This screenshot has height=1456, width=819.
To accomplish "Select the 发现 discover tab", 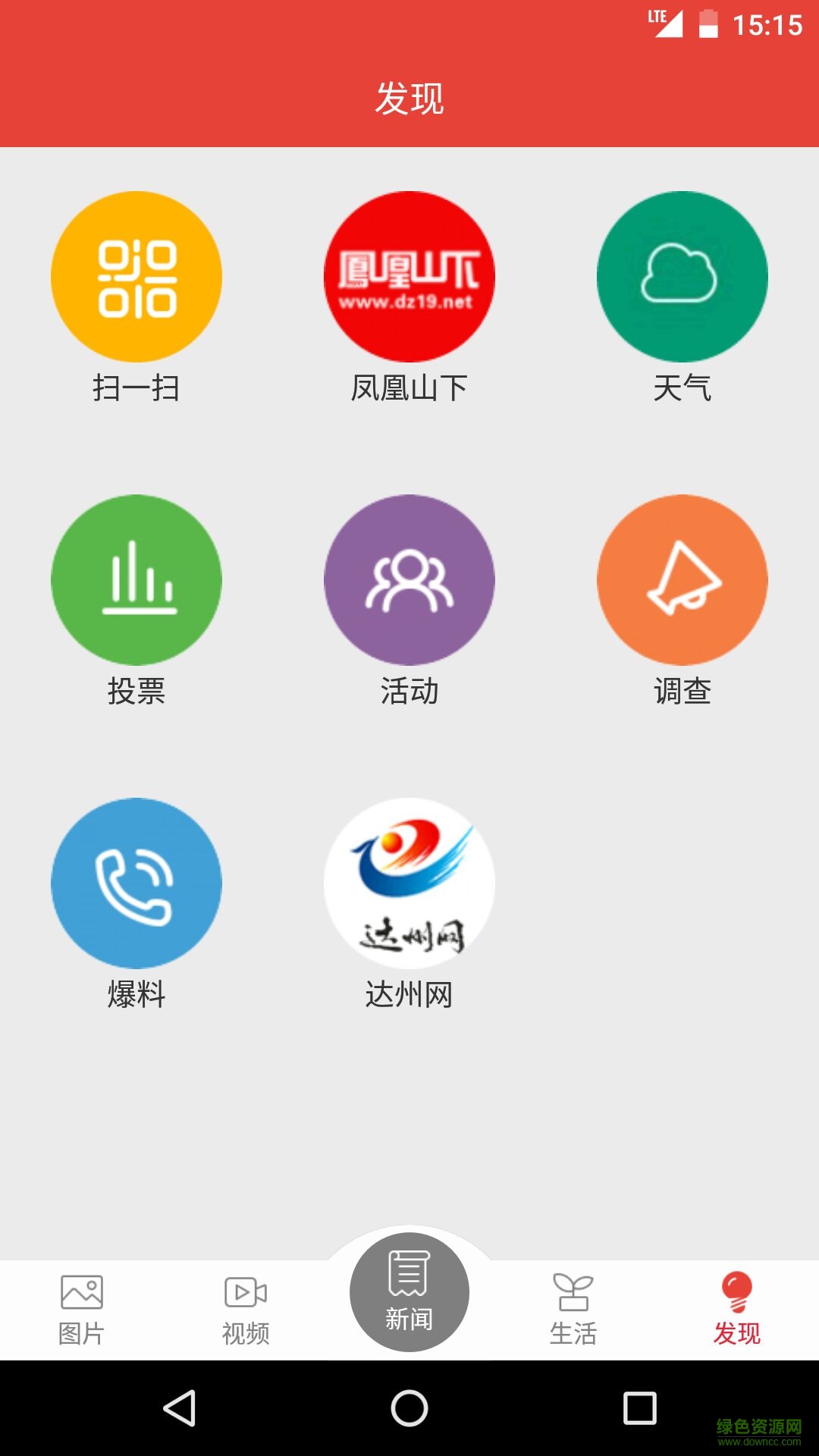I will [x=737, y=1310].
